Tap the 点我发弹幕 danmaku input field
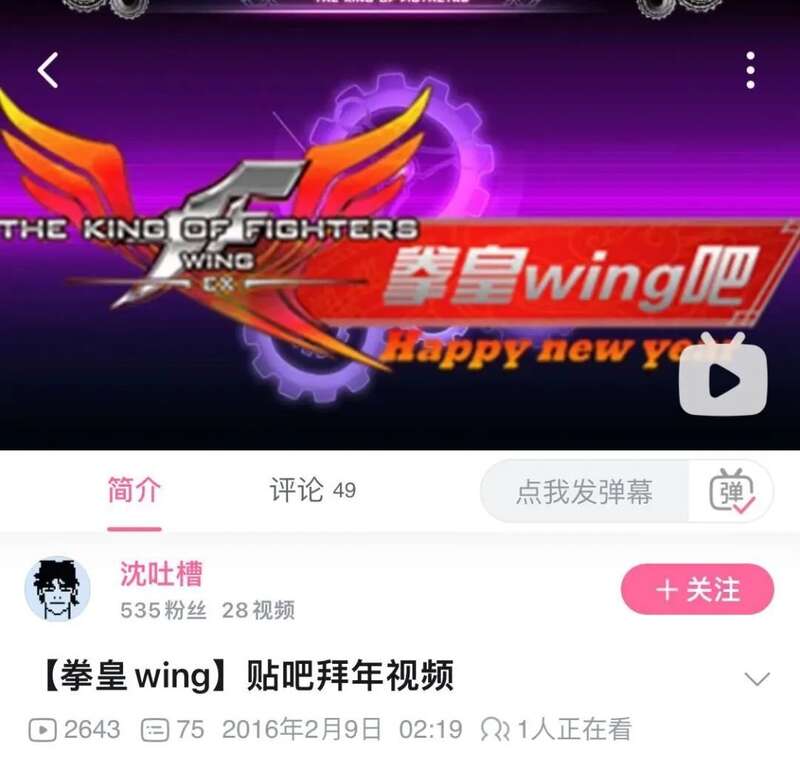The image size is (800, 772). click(x=585, y=491)
